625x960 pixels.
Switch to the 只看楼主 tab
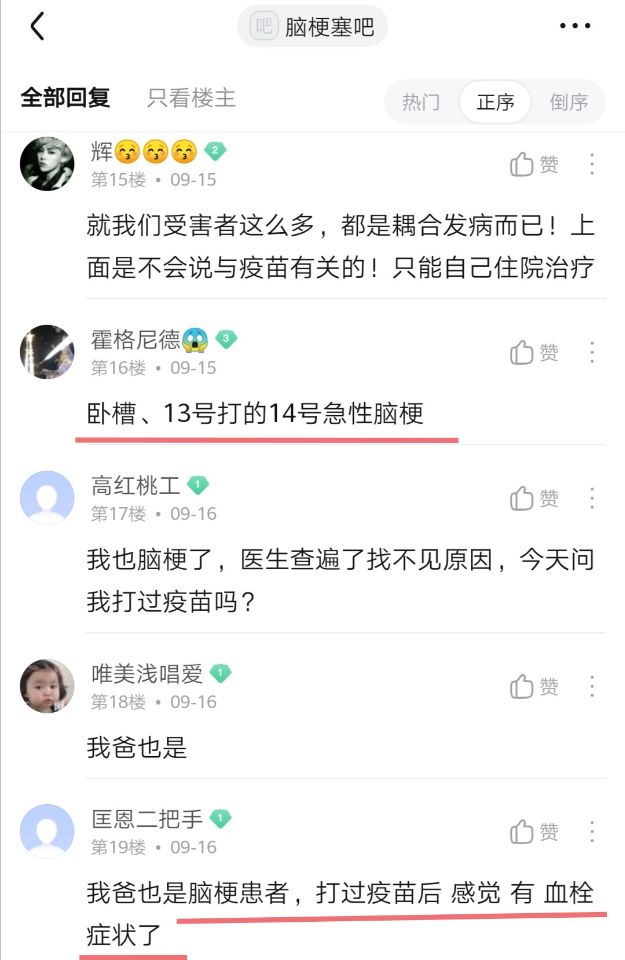pyautogui.click(x=191, y=99)
